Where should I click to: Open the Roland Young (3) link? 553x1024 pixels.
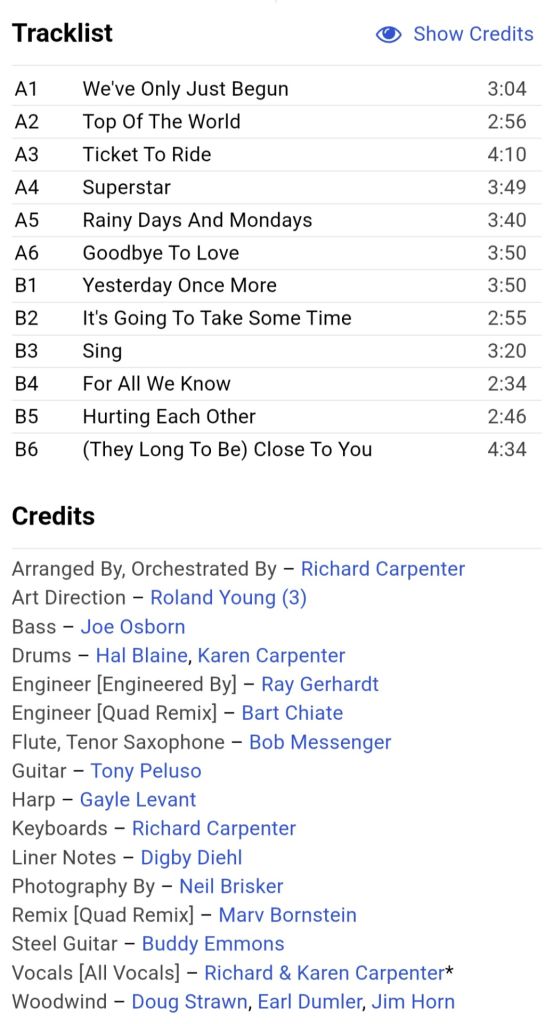(229, 598)
